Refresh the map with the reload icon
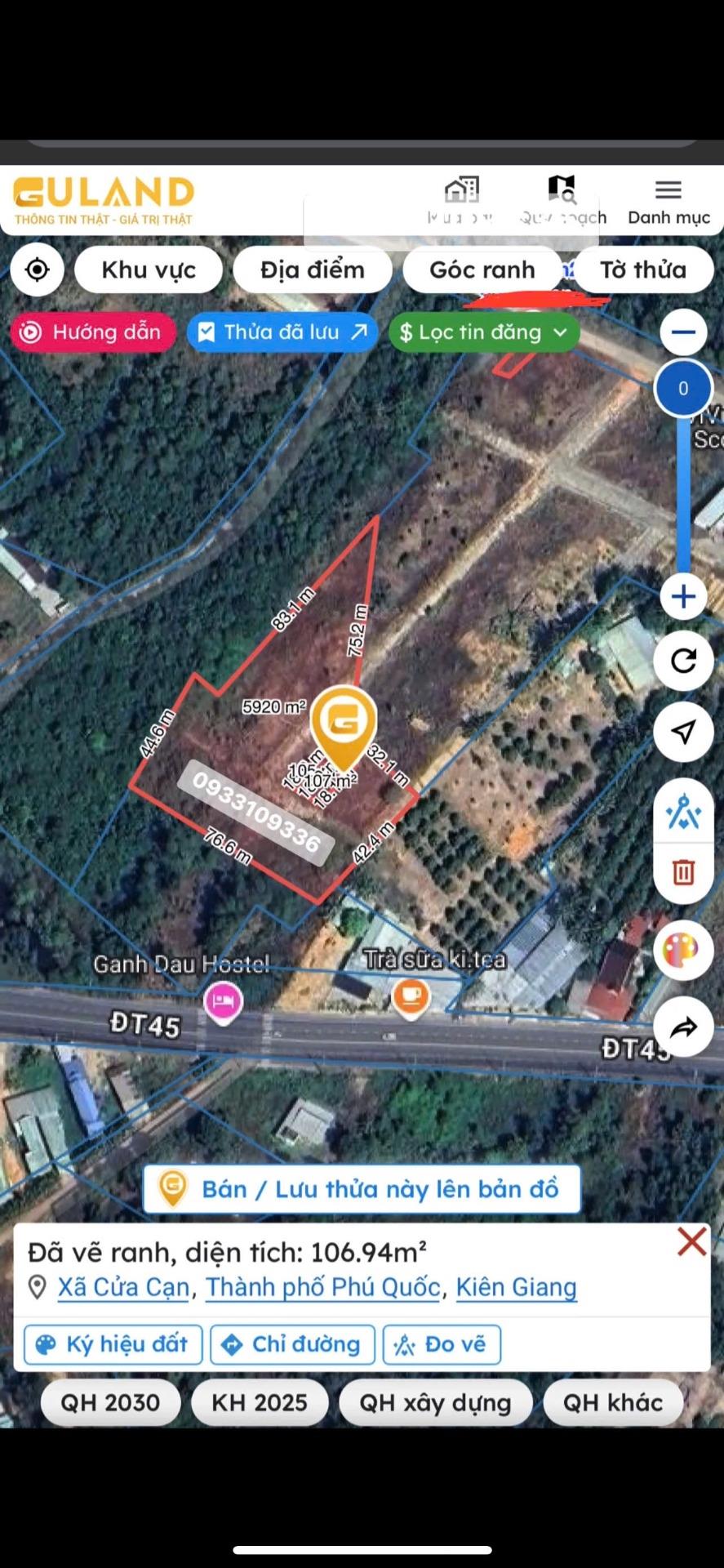The image size is (724, 1568). tap(683, 661)
